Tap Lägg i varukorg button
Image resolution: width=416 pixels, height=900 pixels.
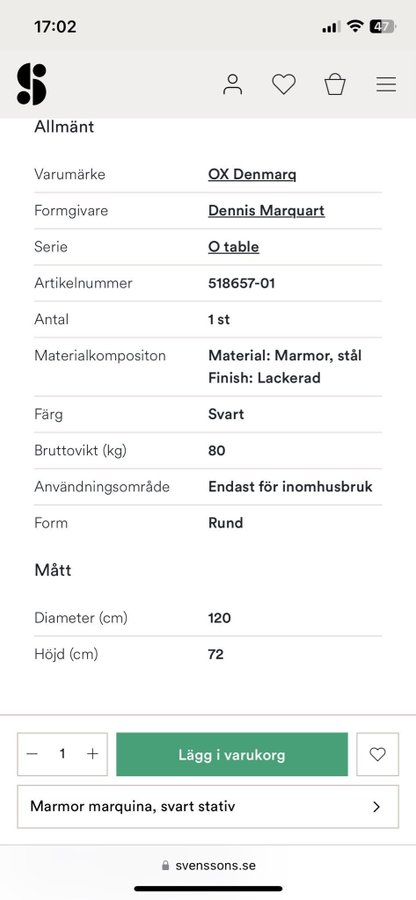pos(232,754)
